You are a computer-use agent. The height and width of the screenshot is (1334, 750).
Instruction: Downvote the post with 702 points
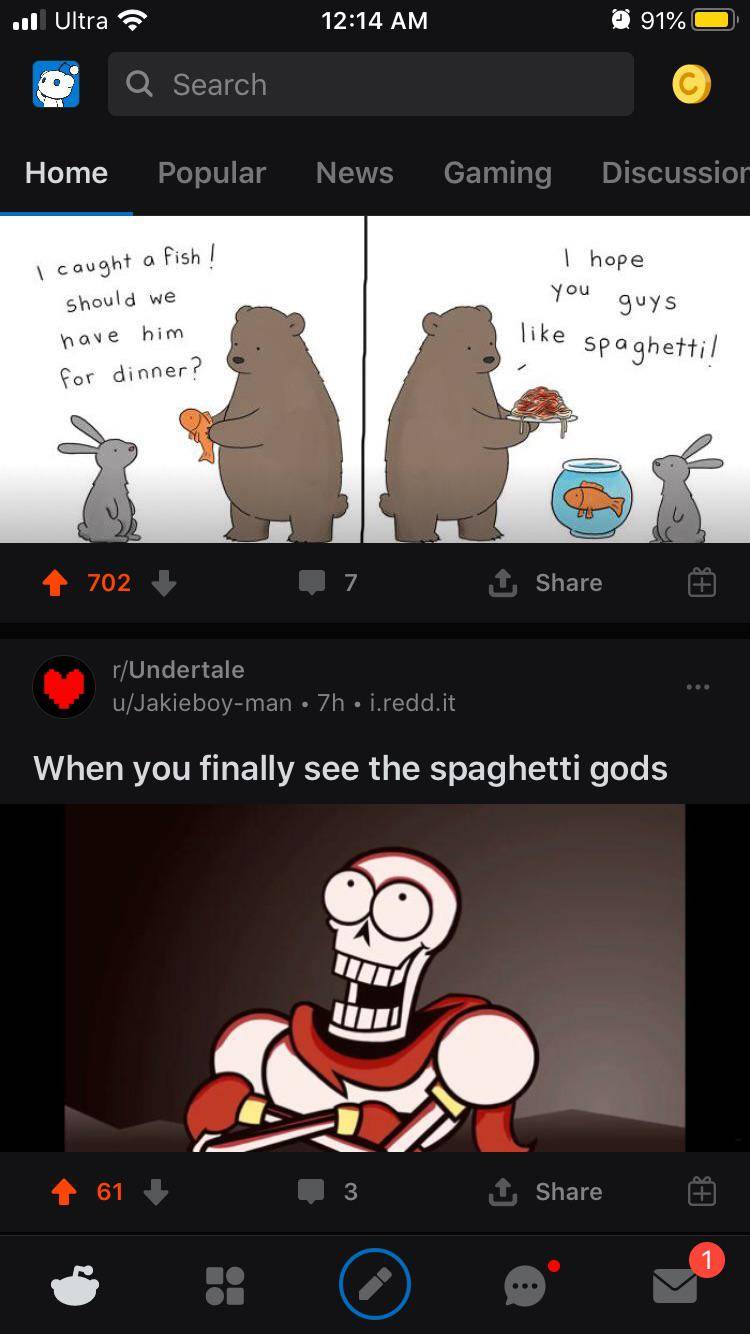(164, 582)
